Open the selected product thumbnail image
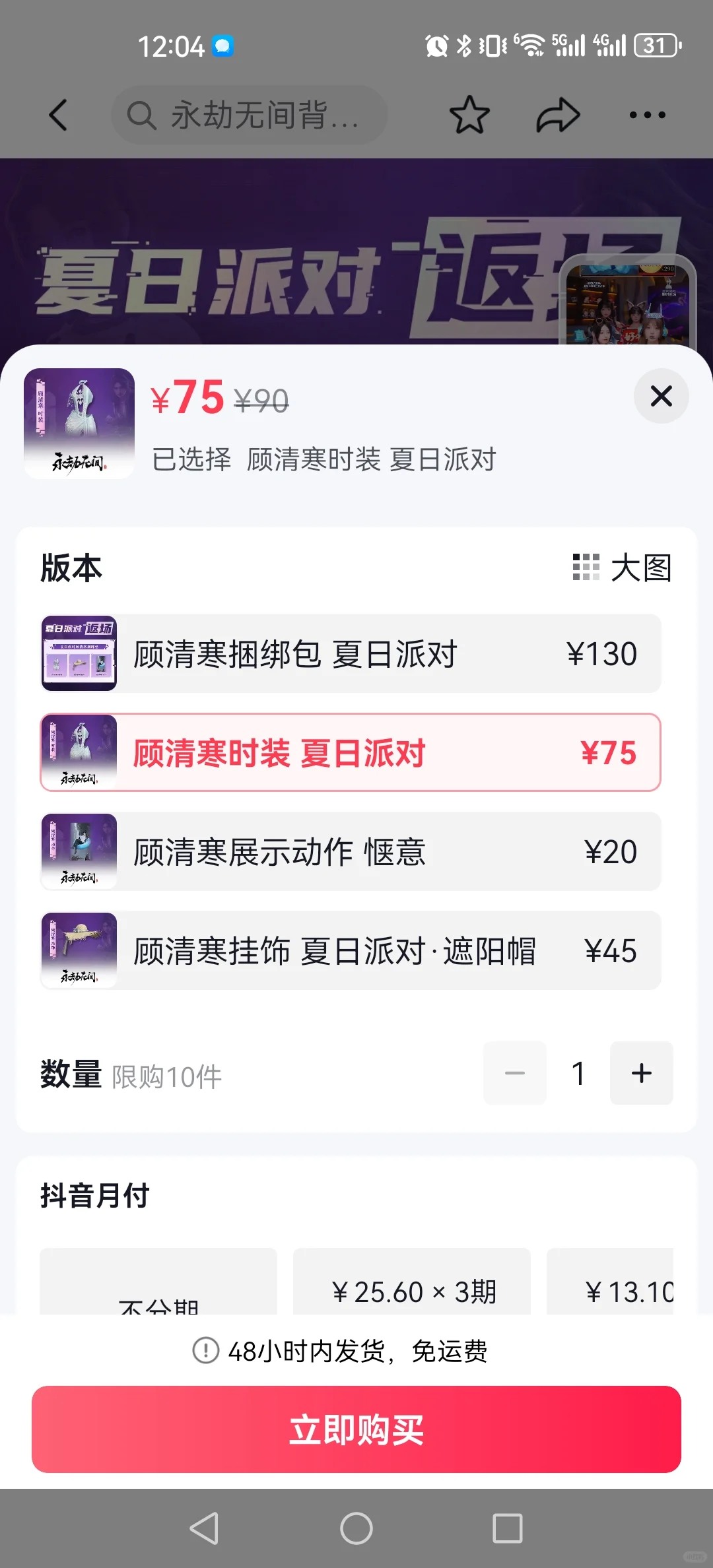 pyautogui.click(x=79, y=423)
